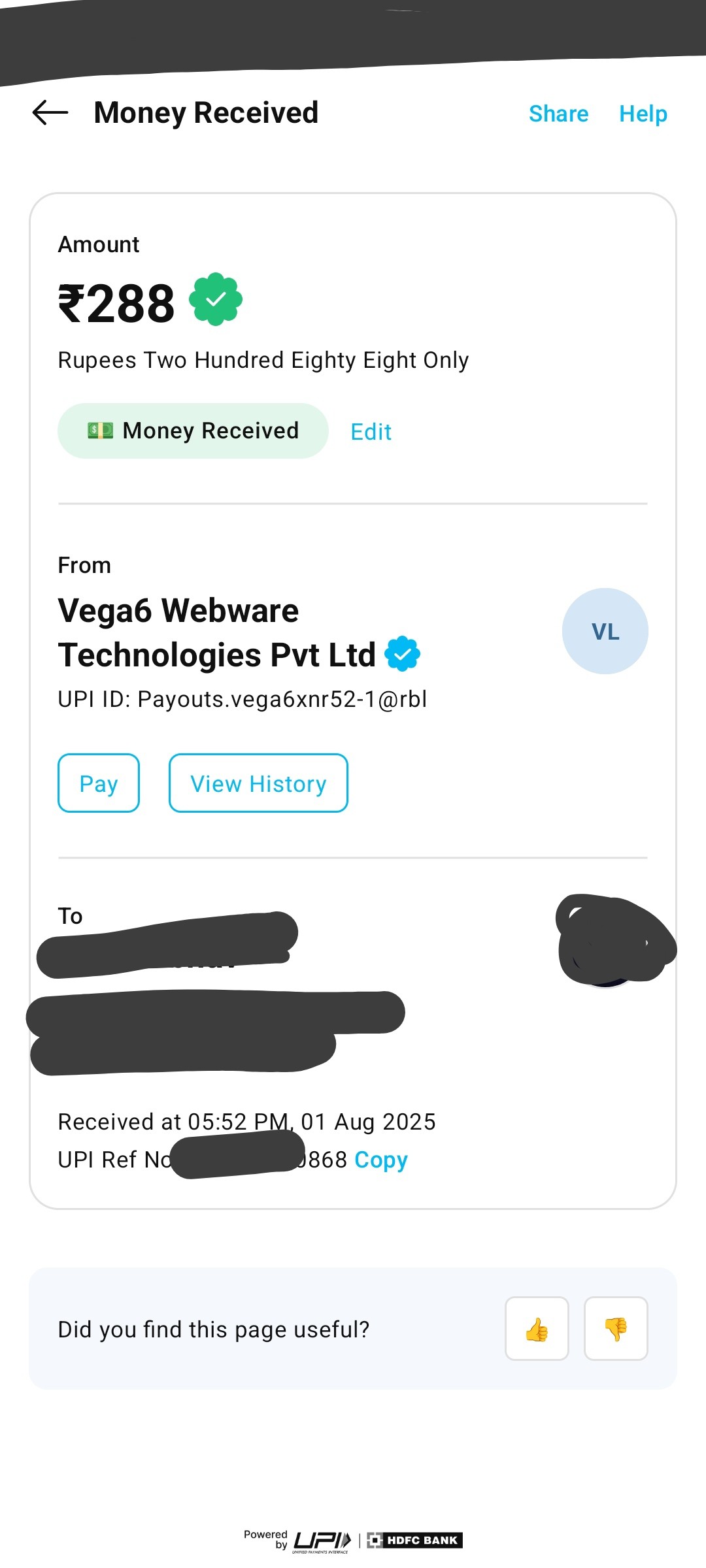Tap the Pay button for Vega6 Webware

click(99, 783)
